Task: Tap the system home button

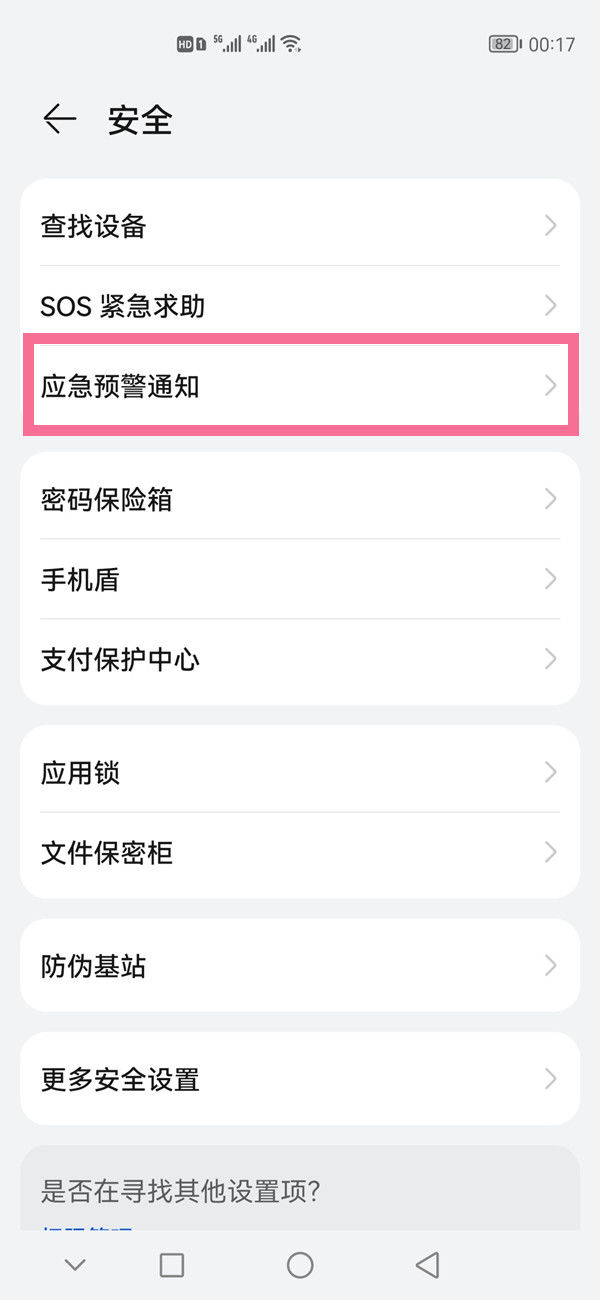Action: pos(300,1265)
